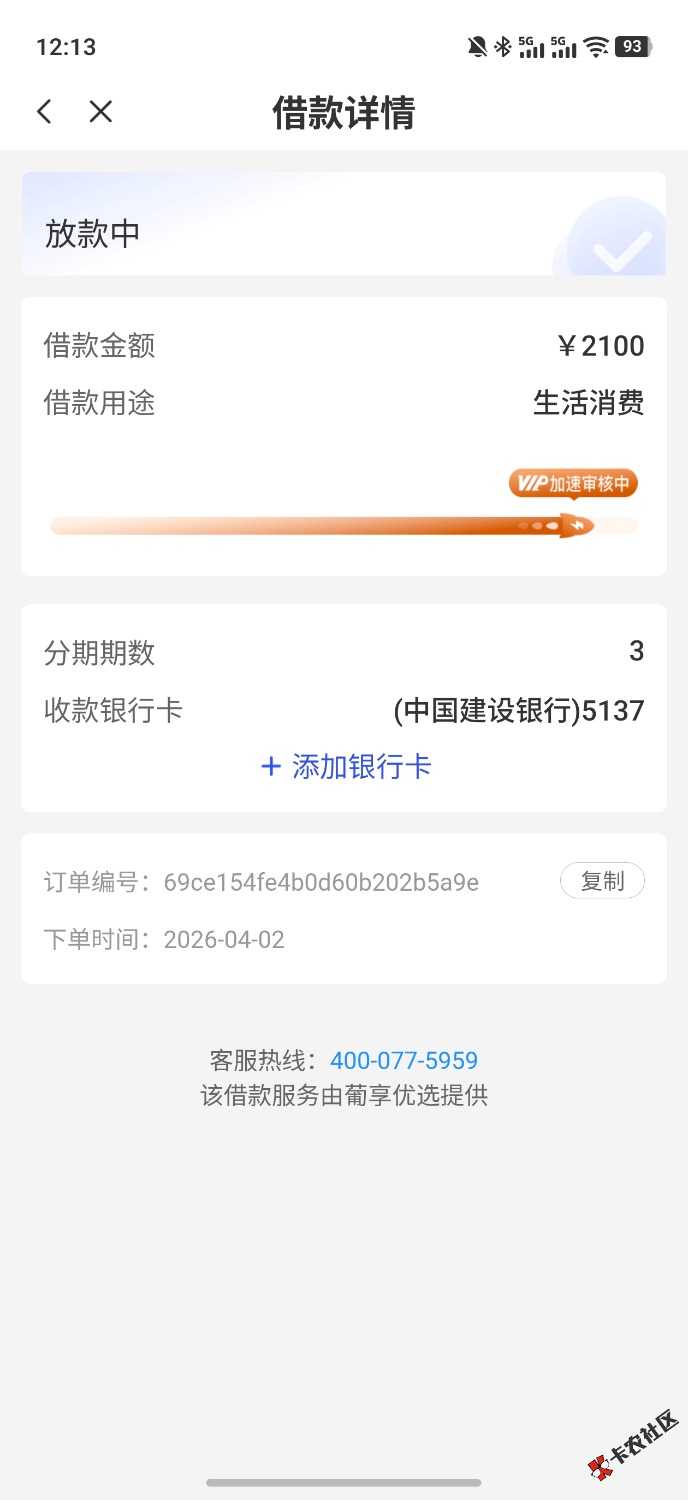Call the hotline 400-077-5959
This screenshot has height=1500, width=688.
pos(404,1060)
